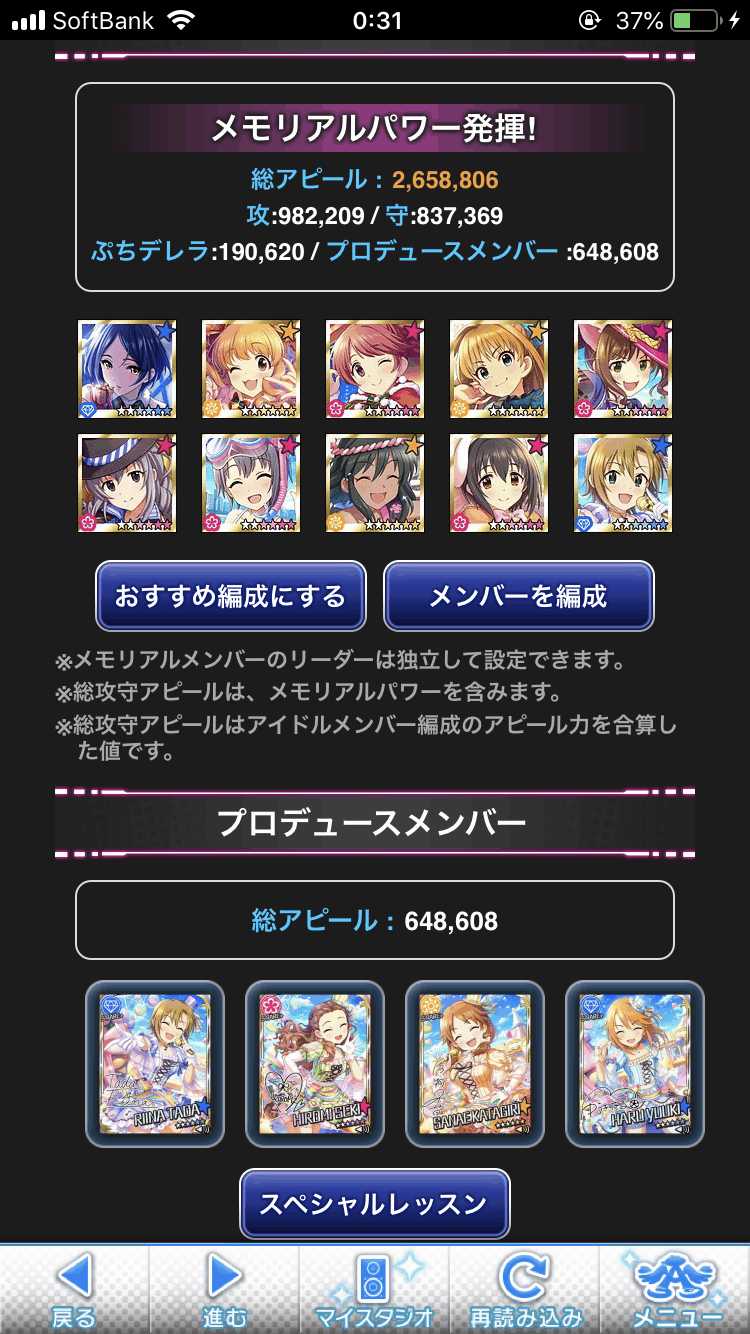
Task: Tap the おすすめ編成にする button
Action: click(x=231, y=597)
